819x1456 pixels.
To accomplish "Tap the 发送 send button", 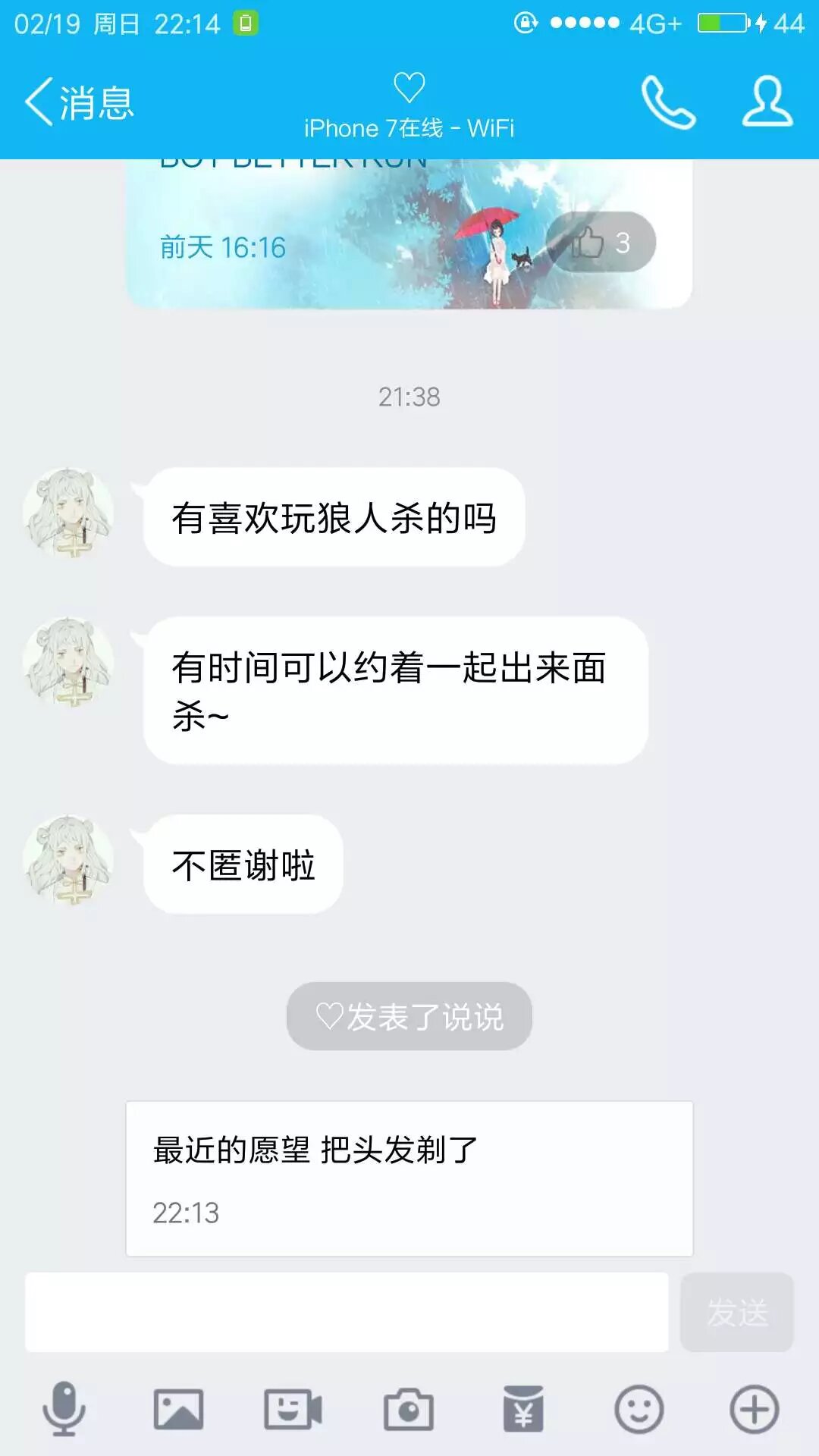I will pyautogui.click(x=736, y=1312).
